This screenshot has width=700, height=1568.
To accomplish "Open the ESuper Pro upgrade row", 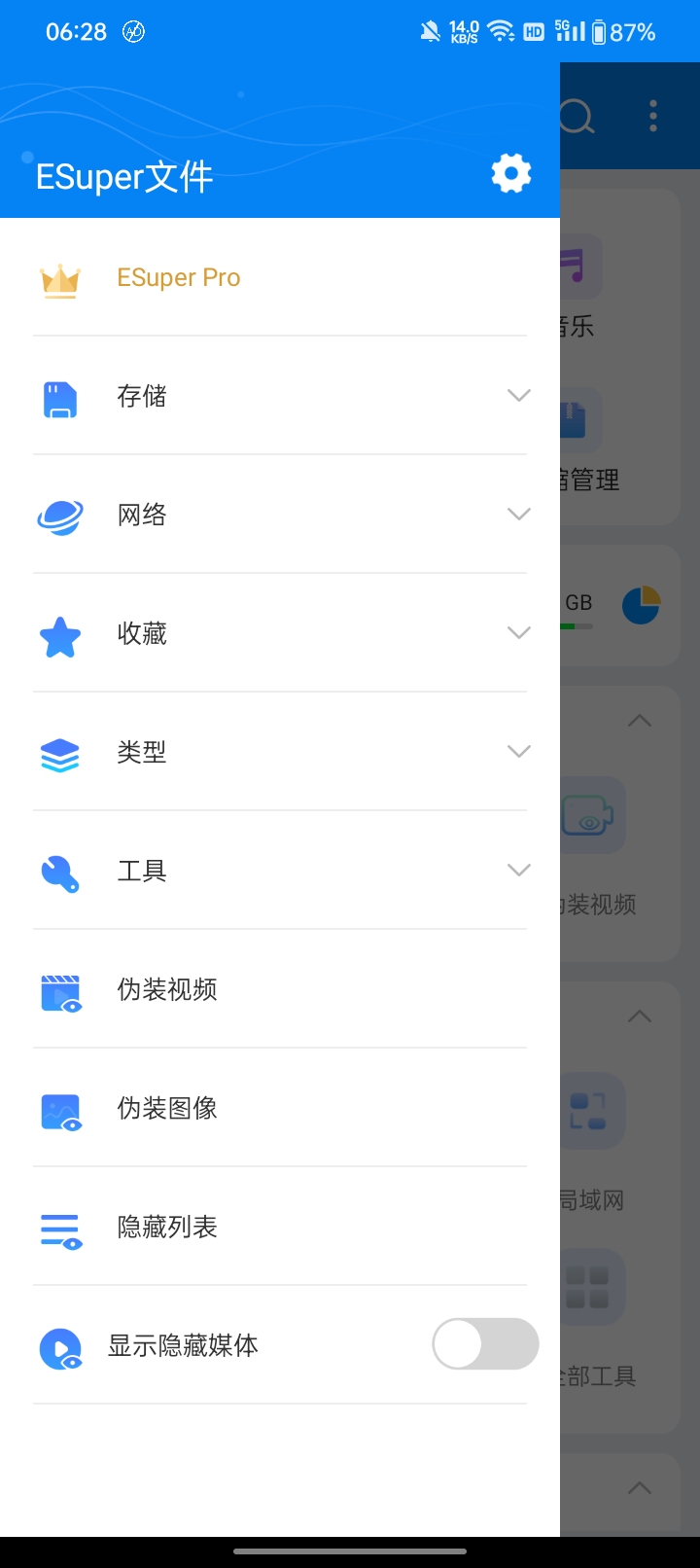I will [x=280, y=278].
